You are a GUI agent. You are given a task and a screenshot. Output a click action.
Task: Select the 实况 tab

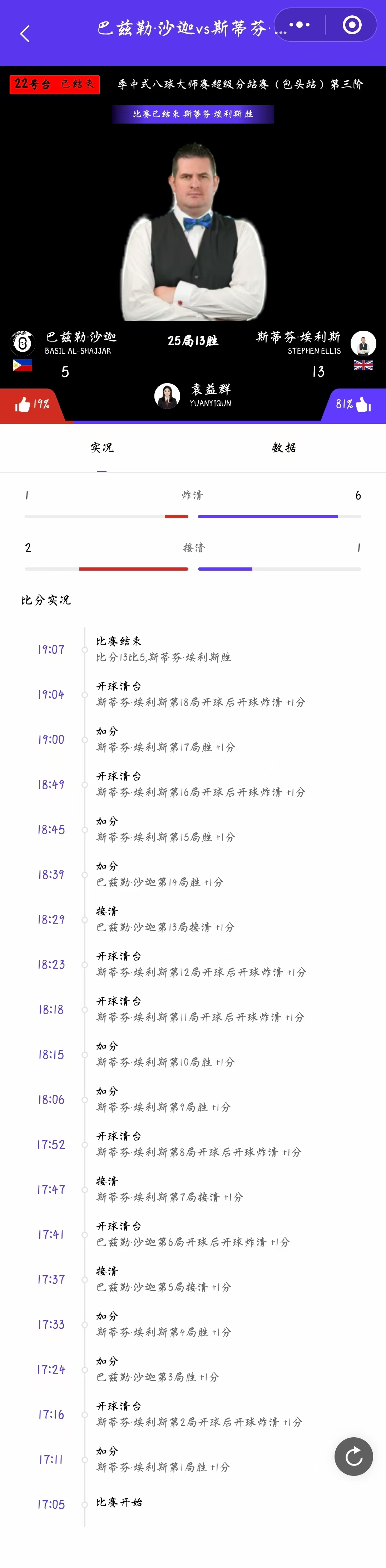tap(102, 447)
